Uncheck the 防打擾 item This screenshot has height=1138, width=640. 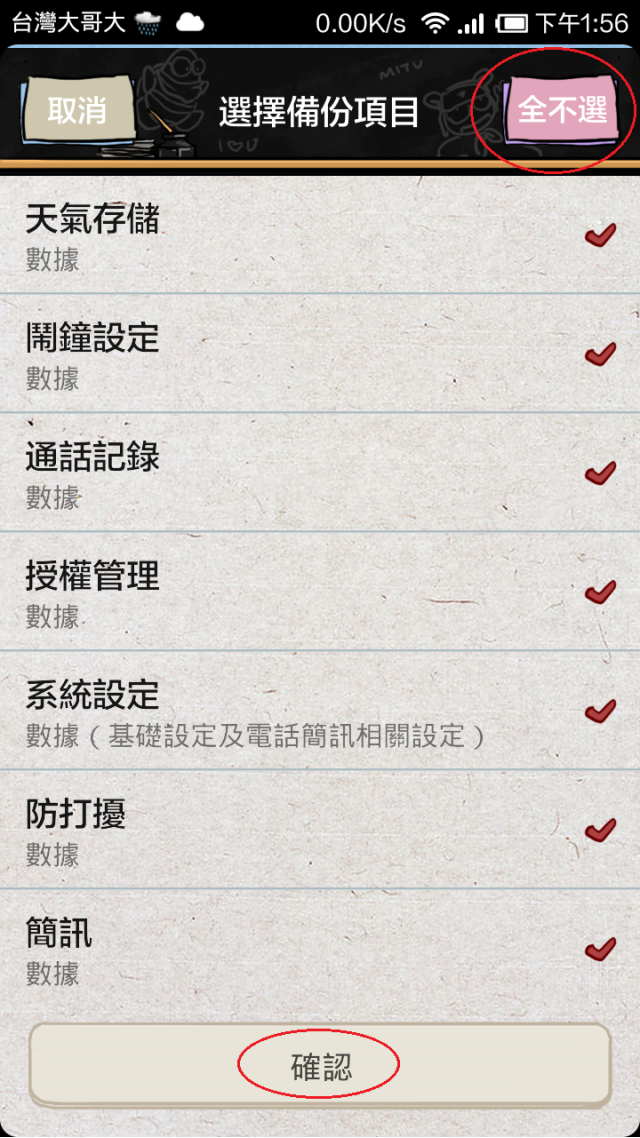pos(599,830)
